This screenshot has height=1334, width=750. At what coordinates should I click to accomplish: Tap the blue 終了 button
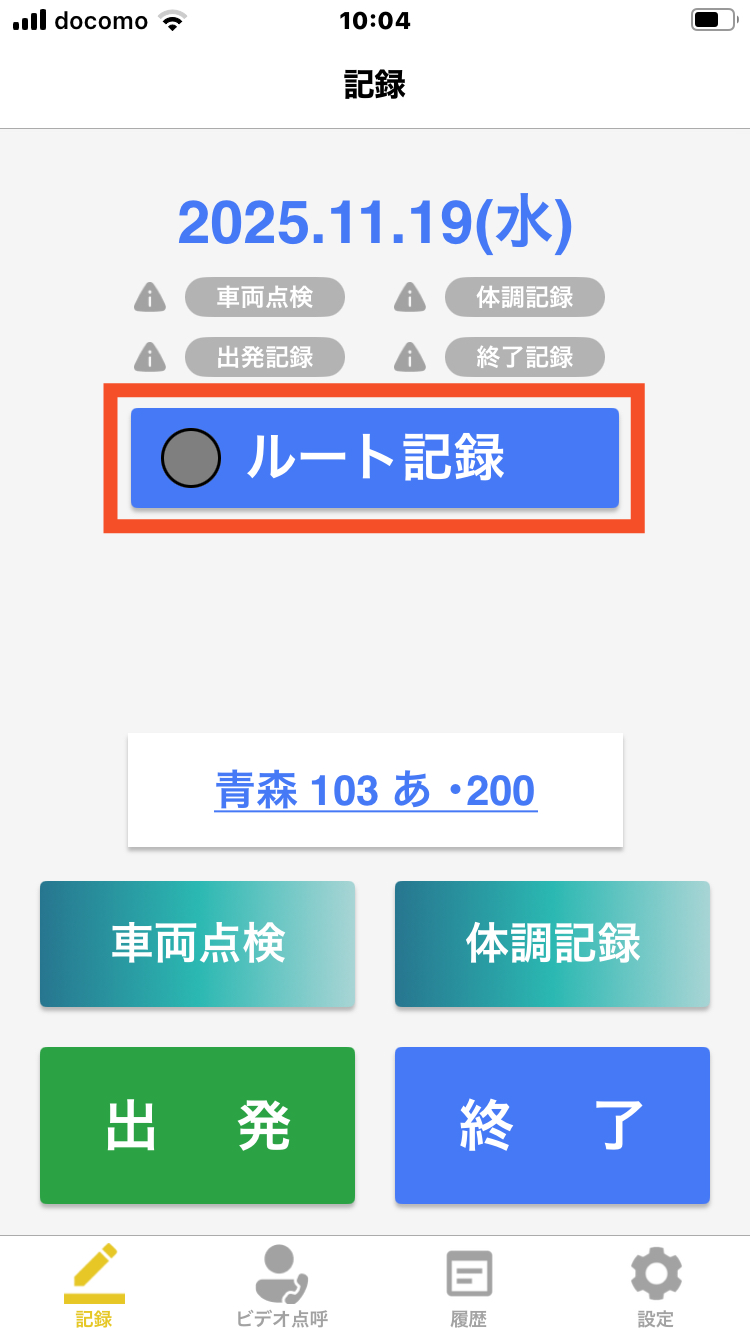[552, 1125]
